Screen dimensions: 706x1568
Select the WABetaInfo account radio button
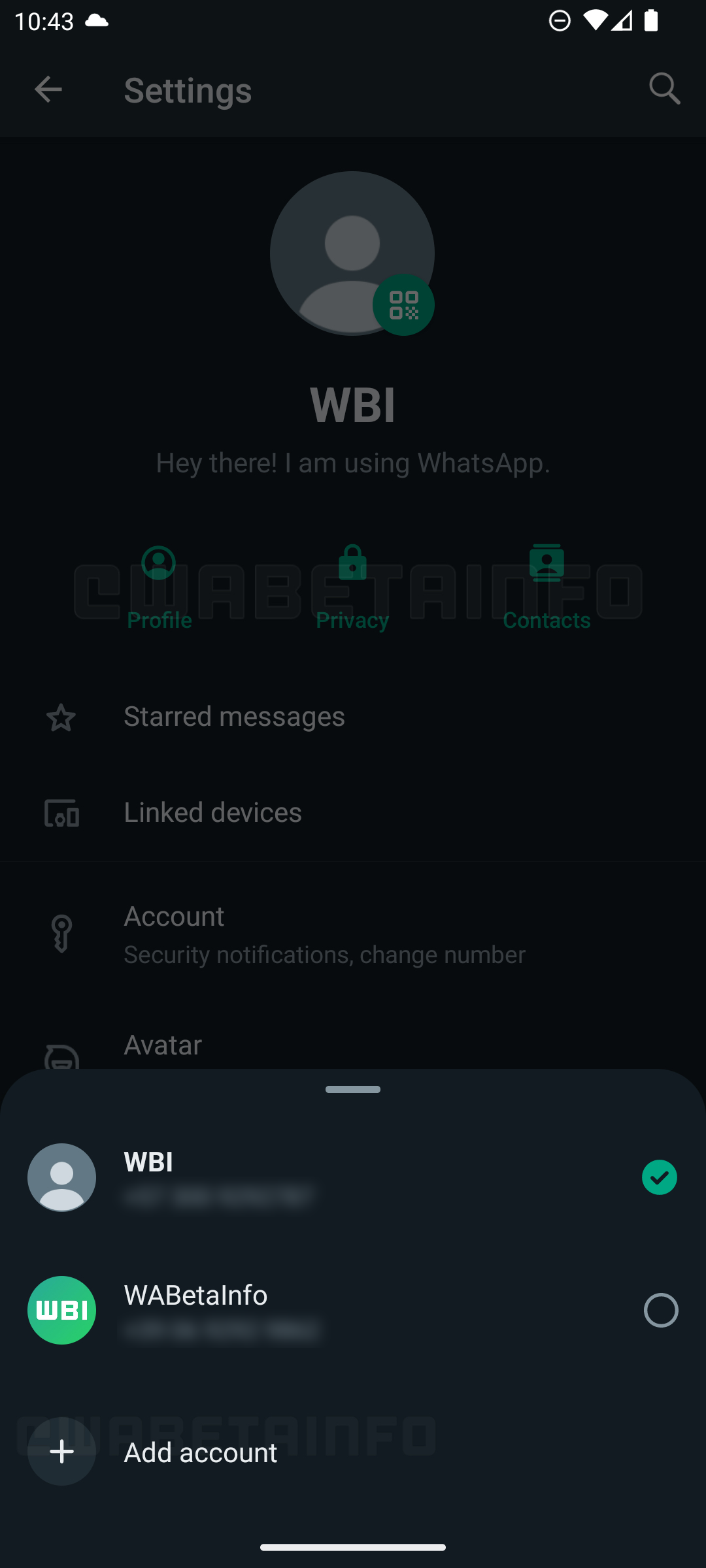[660, 1311]
